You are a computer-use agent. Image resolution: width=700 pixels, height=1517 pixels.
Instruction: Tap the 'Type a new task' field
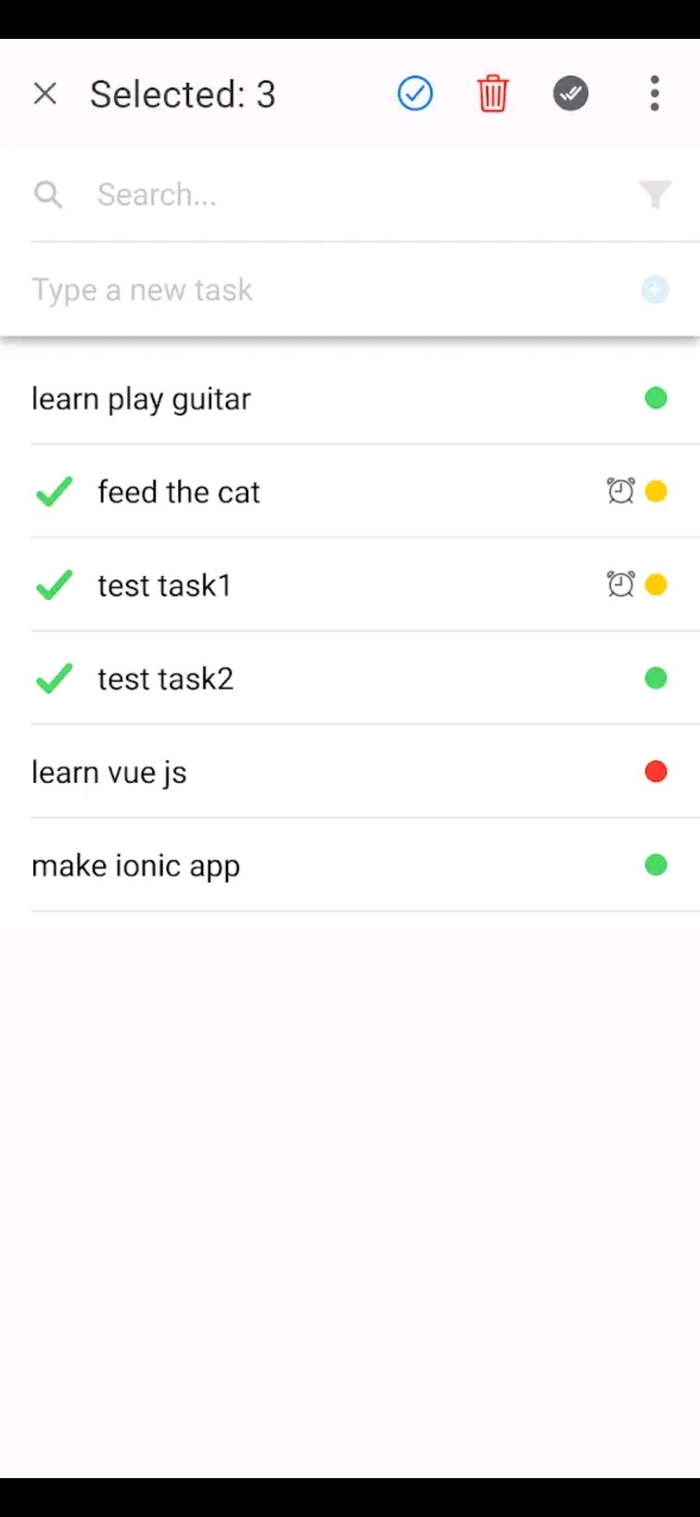click(320, 290)
